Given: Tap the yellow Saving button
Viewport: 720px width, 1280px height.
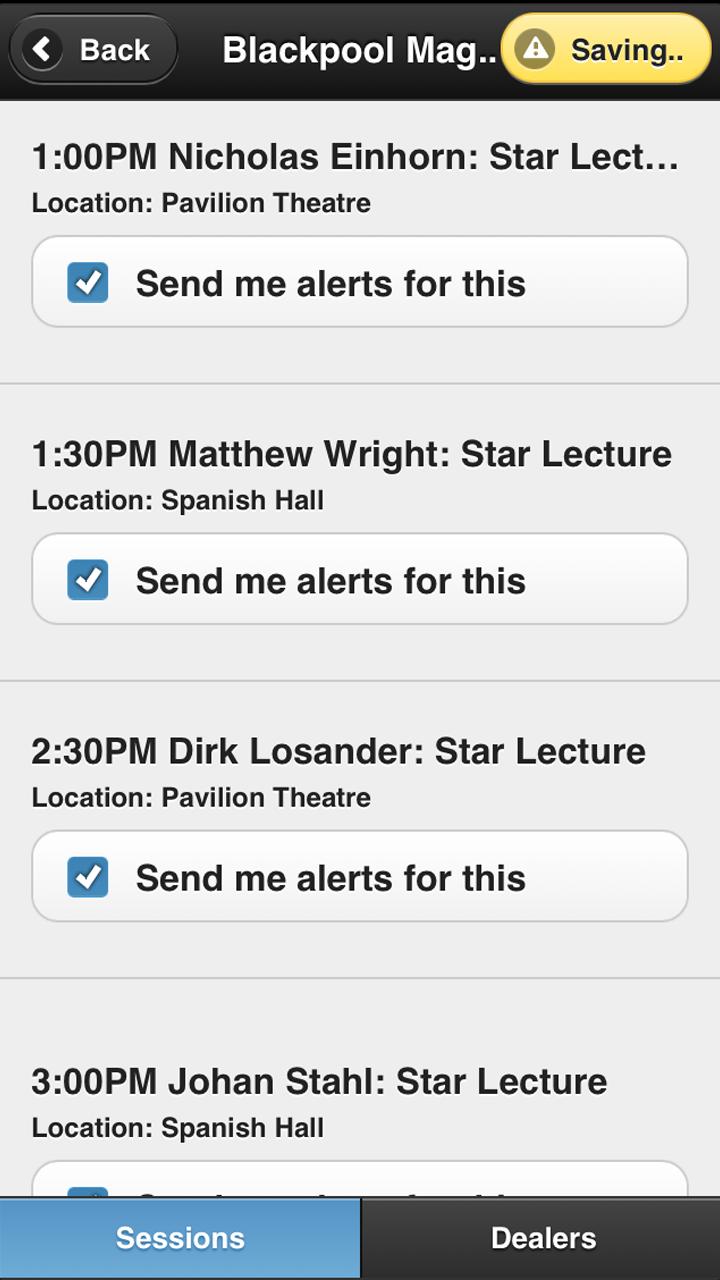Looking at the screenshot, I should (606, 49).
